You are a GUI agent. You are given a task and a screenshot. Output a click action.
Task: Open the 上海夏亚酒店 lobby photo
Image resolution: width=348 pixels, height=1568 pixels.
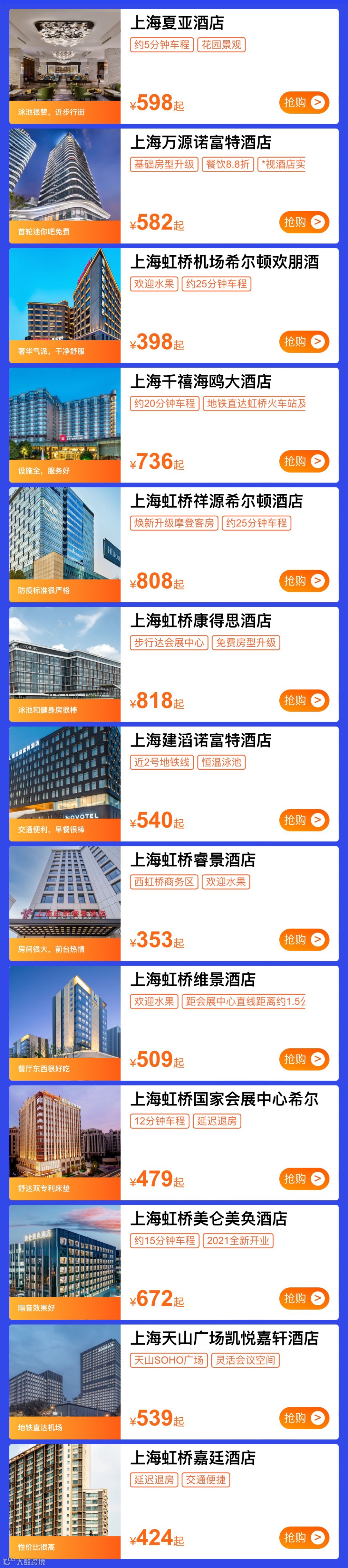click(x=64, y=66)
